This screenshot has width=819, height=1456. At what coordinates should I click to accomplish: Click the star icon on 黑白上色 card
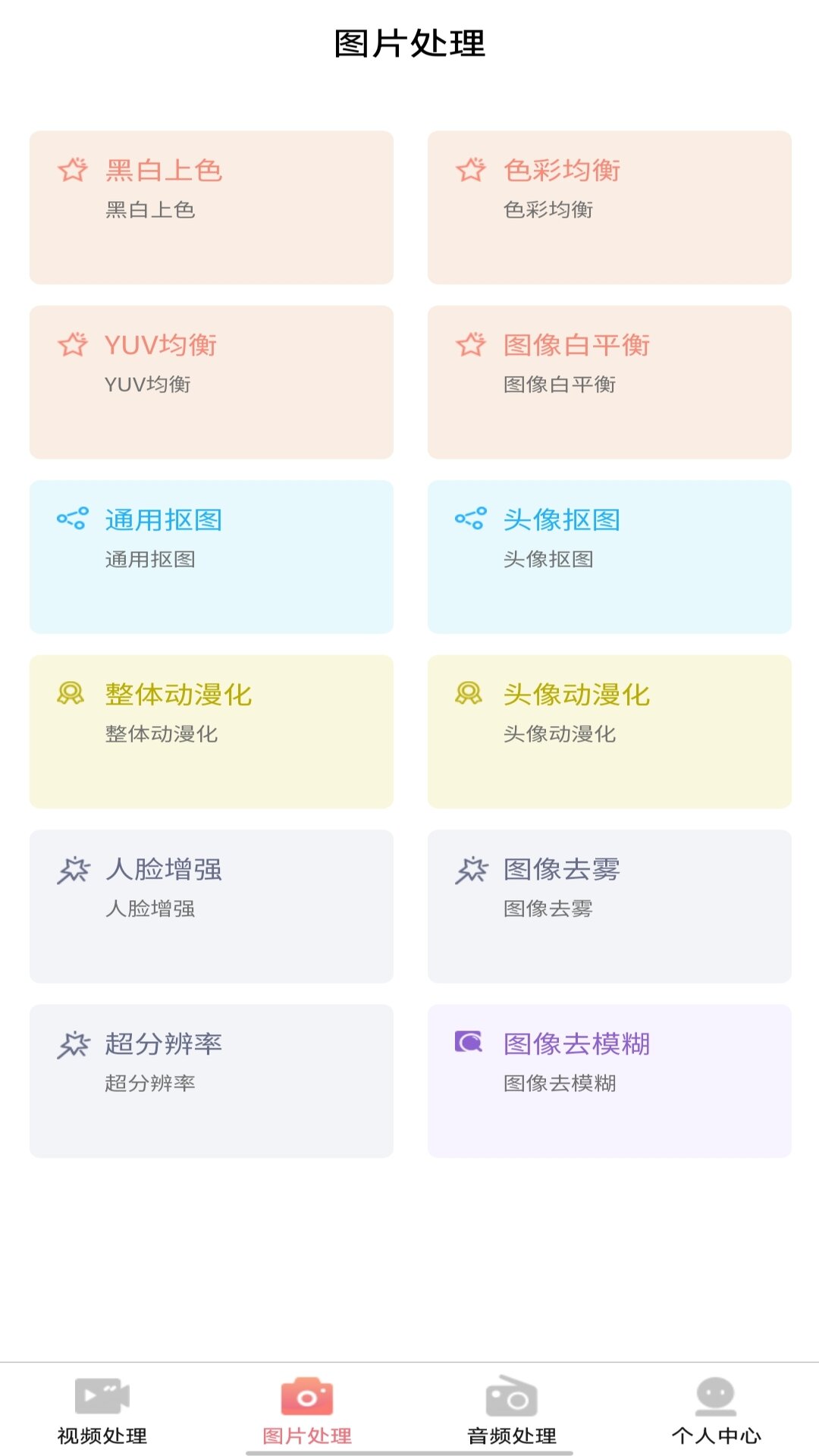tap(72, 171)
